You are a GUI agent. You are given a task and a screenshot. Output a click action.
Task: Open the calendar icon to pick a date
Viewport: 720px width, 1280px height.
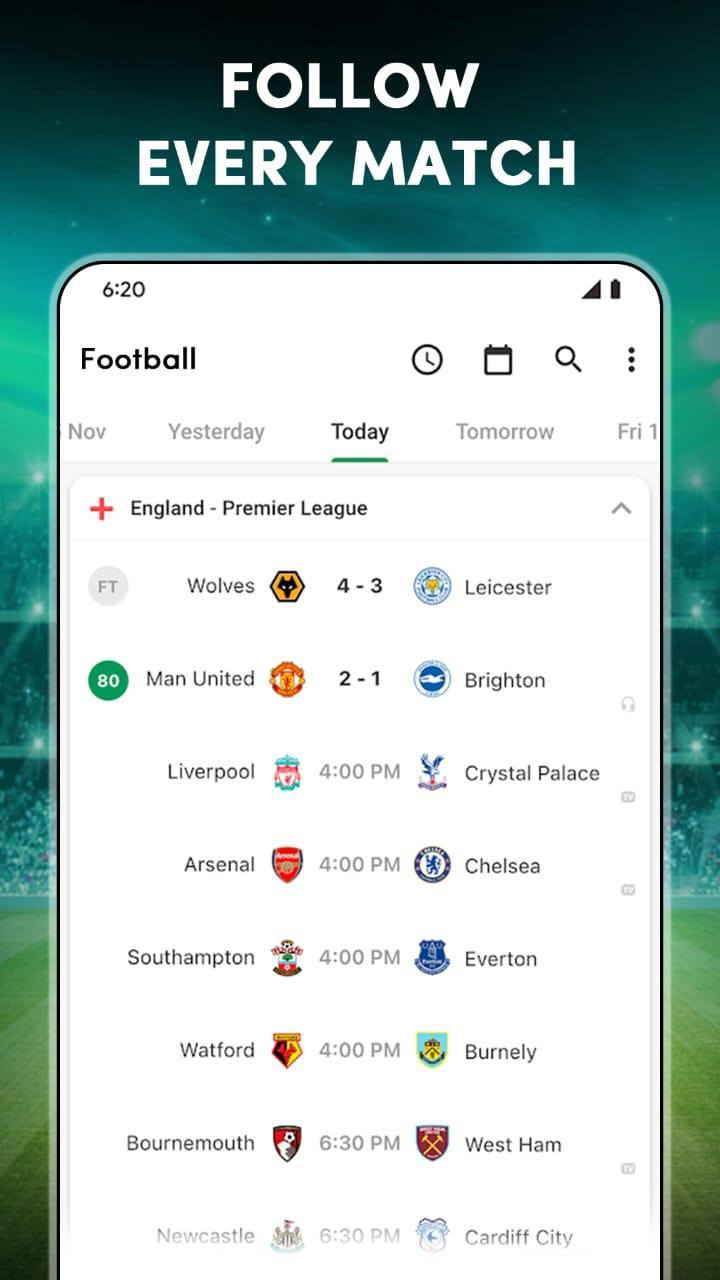click(x=498, y=359)
